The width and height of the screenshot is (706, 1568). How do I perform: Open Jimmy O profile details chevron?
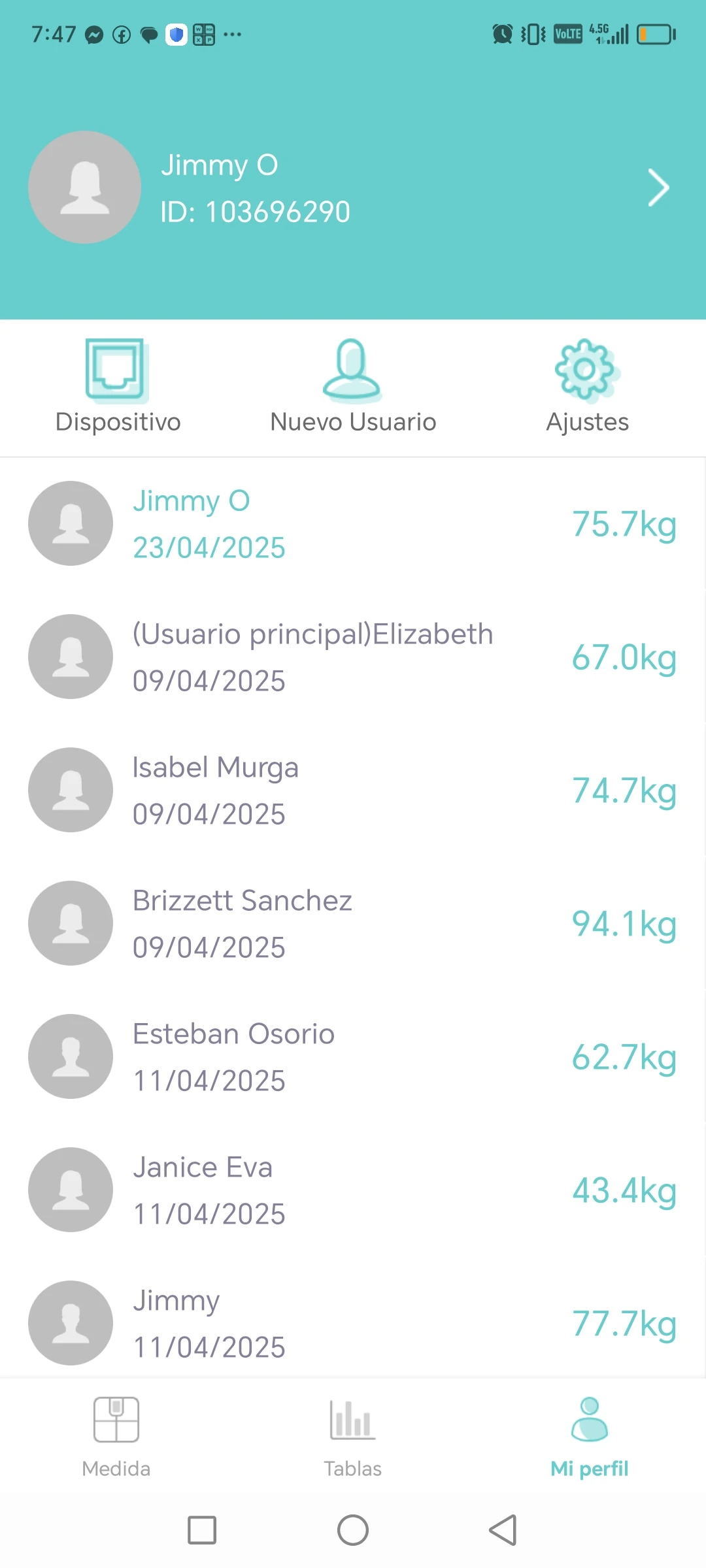[x=658, y=188]
